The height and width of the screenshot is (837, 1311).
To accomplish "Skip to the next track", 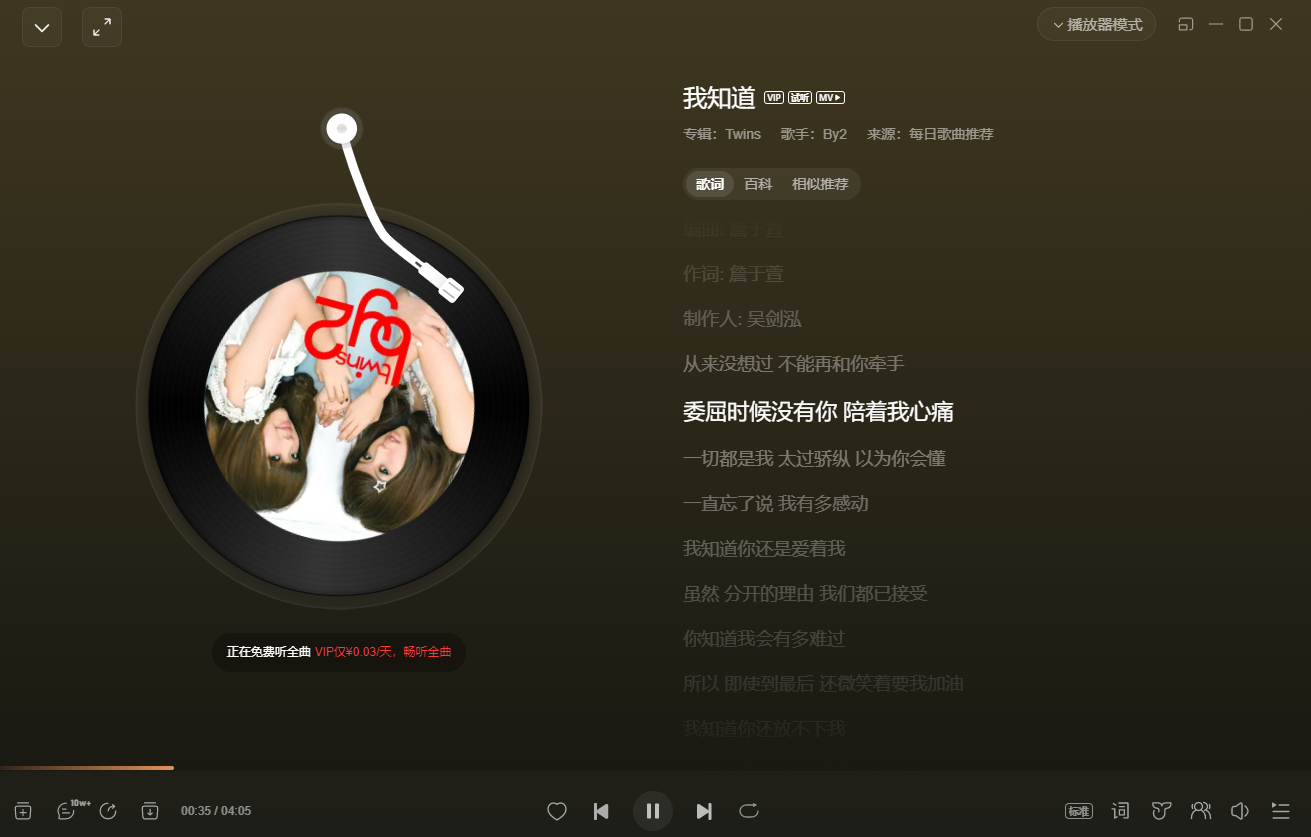I will pos(704,811).
